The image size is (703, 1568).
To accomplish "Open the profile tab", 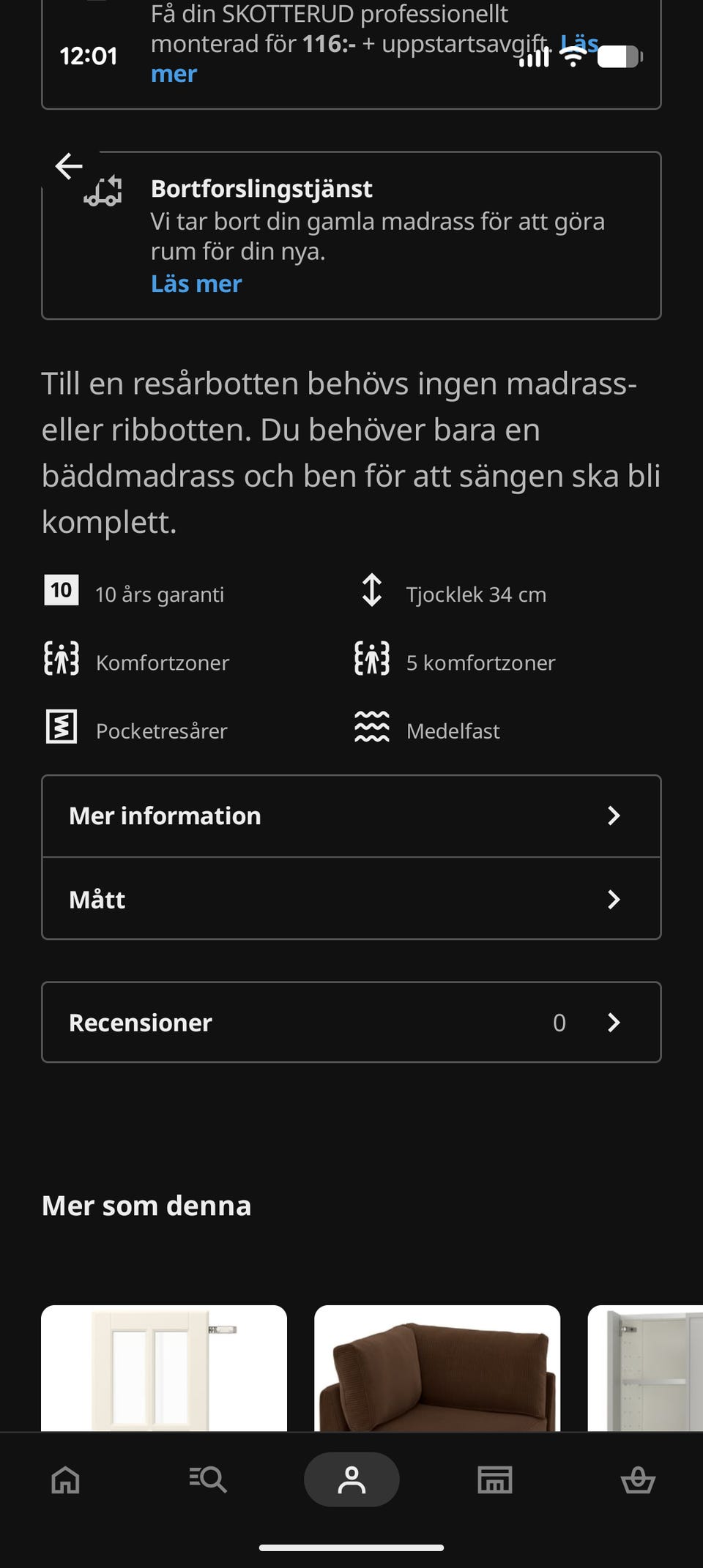I will point(351,1479).
